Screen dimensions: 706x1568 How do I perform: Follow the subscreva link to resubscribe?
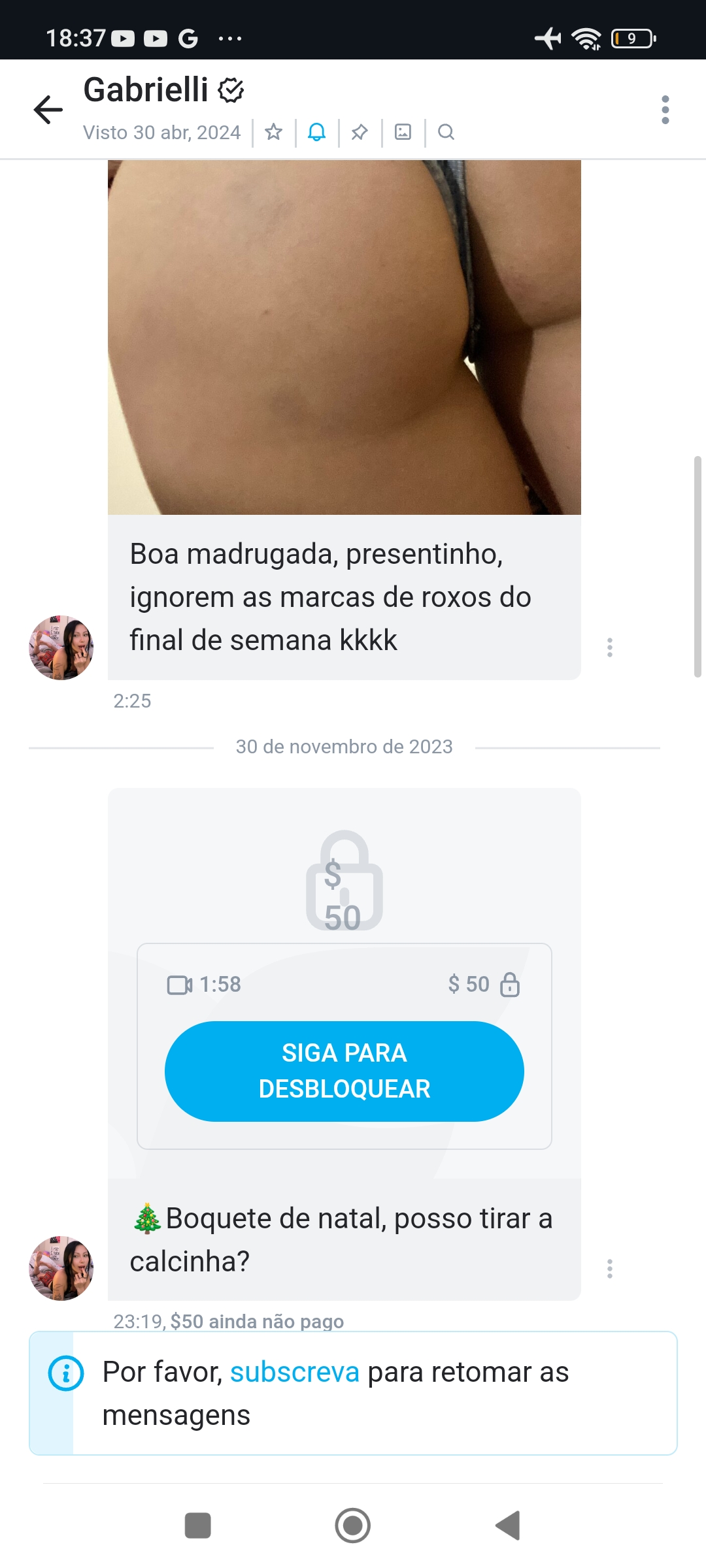point(294,1372)
